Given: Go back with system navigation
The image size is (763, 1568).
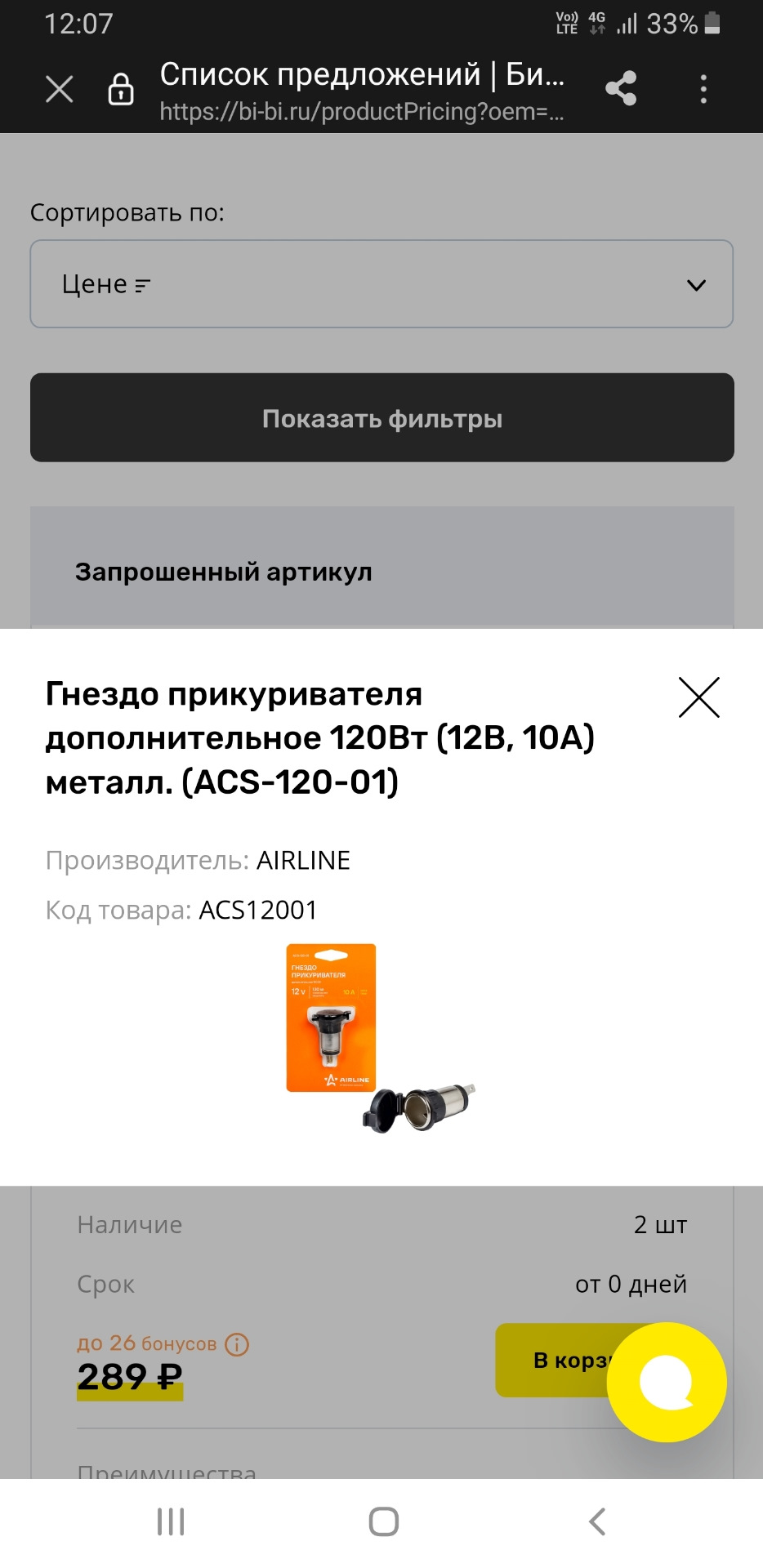Looking at the screenshot, I should coord(597,1521).
